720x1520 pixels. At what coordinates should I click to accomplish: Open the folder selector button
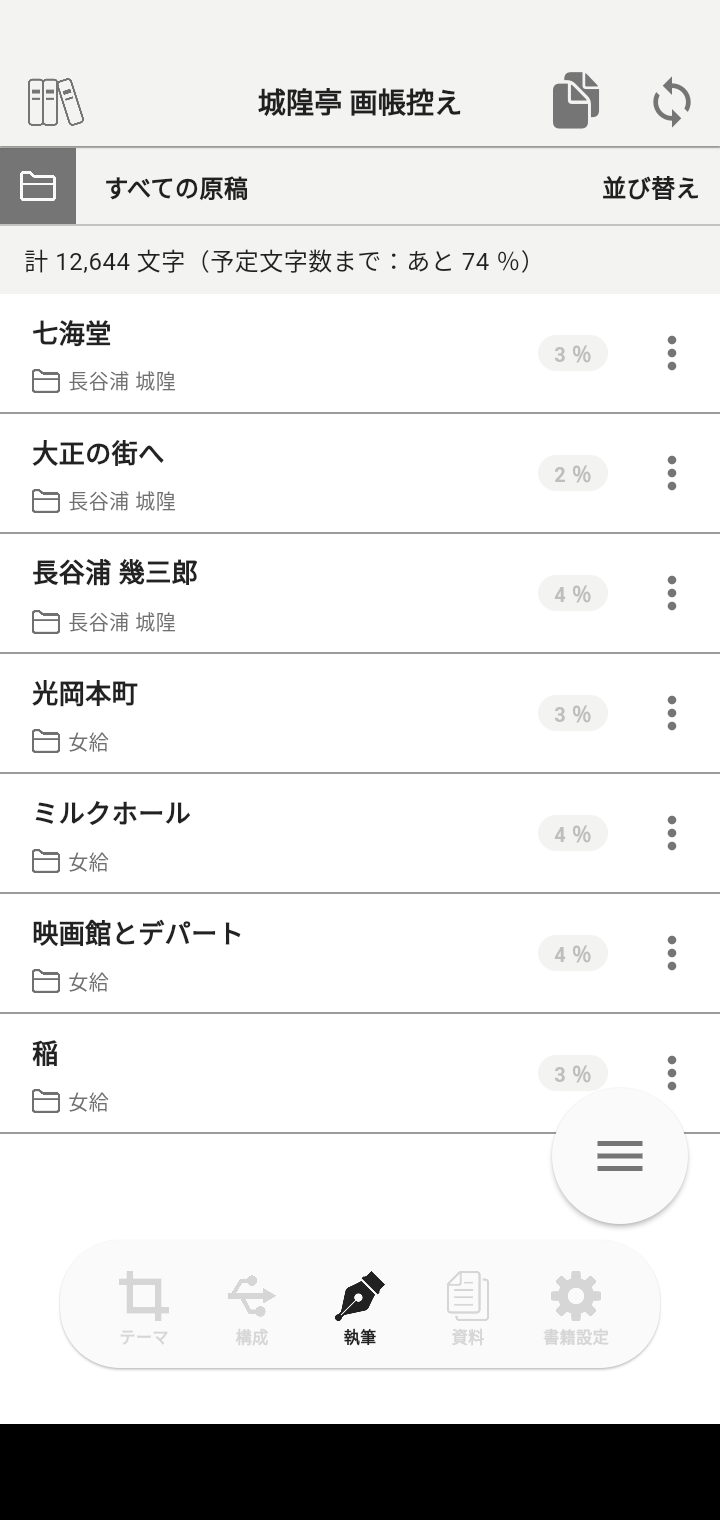coord(38,187)
